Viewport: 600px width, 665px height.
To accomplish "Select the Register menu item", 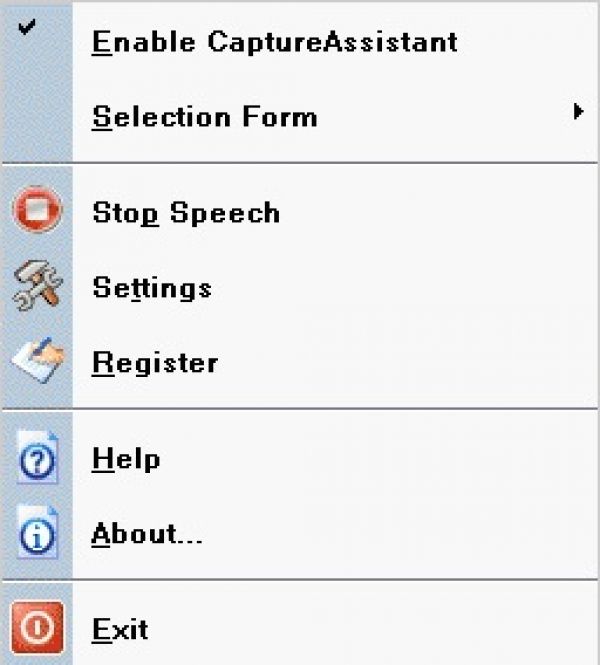I will pyautogui.click(x=155, y=362).
